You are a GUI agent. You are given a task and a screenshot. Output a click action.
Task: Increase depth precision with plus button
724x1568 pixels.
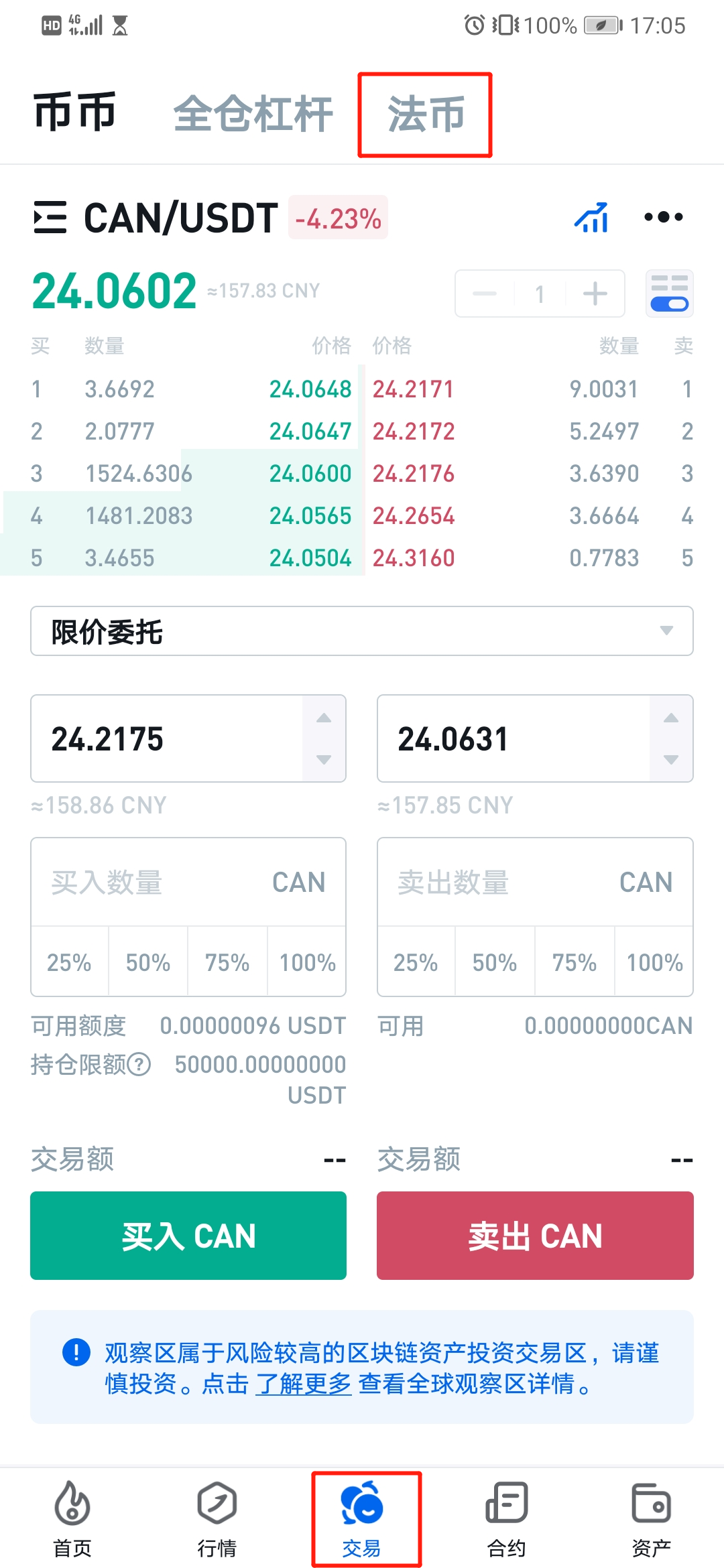point(595,293)
